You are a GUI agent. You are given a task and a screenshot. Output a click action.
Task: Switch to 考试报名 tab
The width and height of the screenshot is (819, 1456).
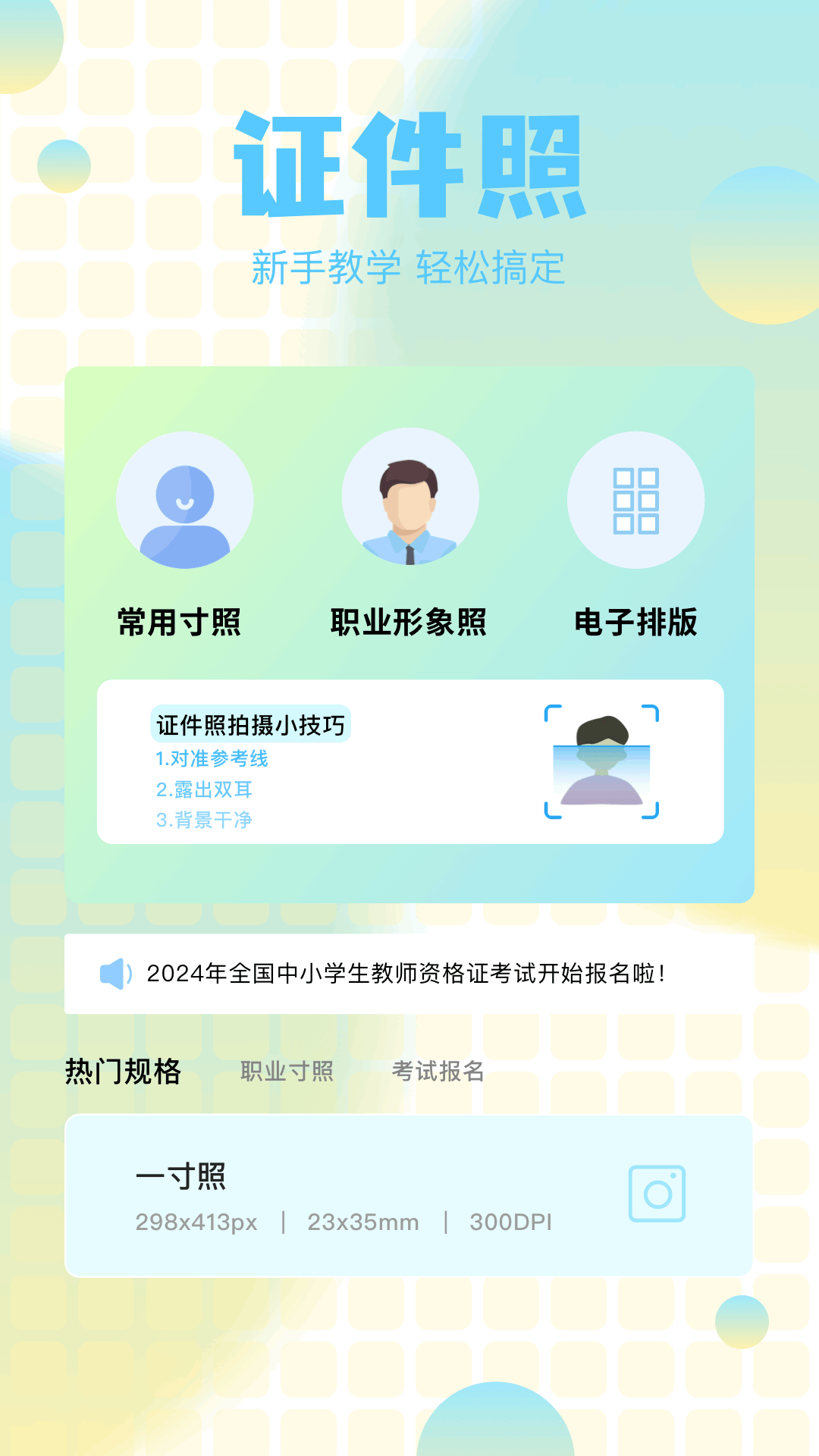438,1072
